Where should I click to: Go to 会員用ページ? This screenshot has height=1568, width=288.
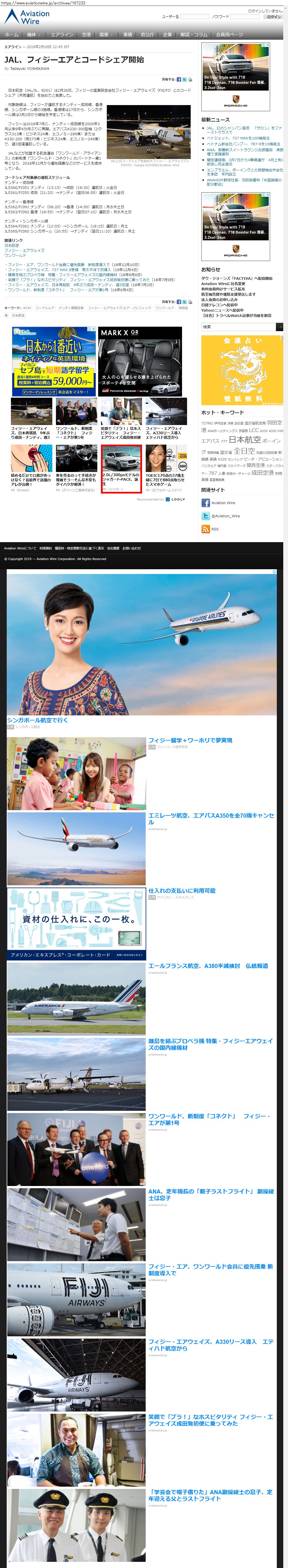point(230,35)
